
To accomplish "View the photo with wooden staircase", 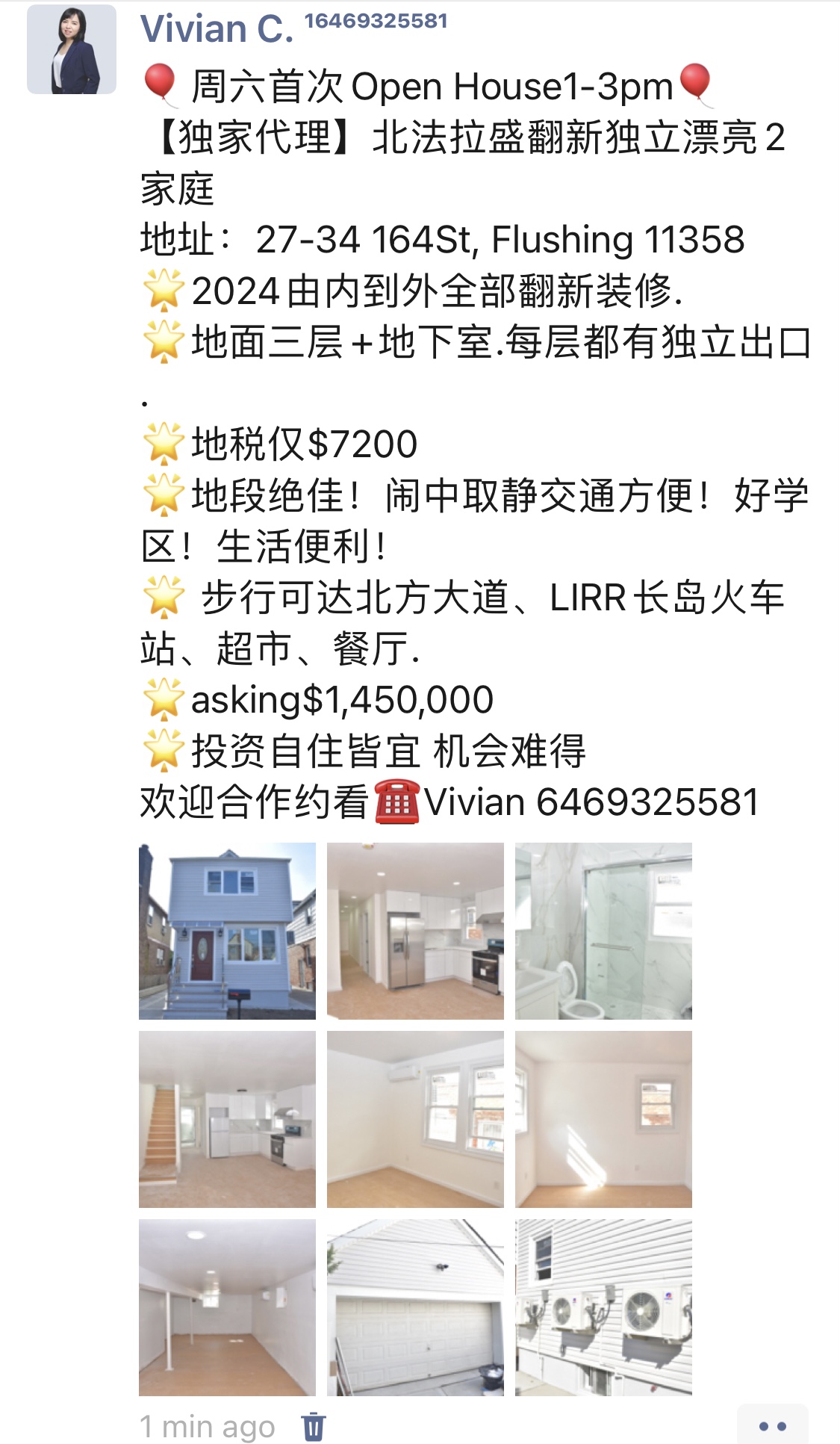I will point(227,1119).
